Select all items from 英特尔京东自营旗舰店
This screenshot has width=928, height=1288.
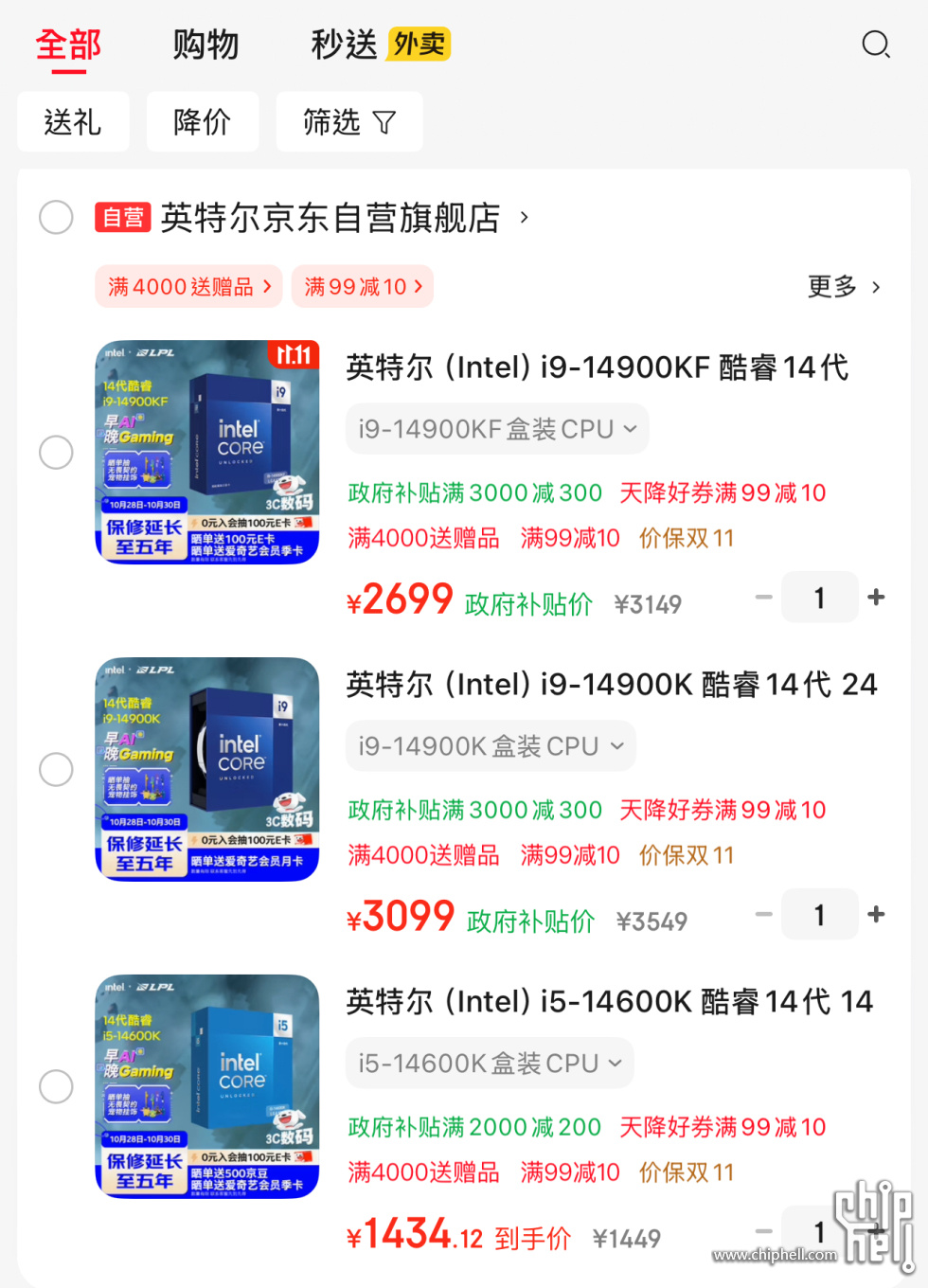coord(56,218)
